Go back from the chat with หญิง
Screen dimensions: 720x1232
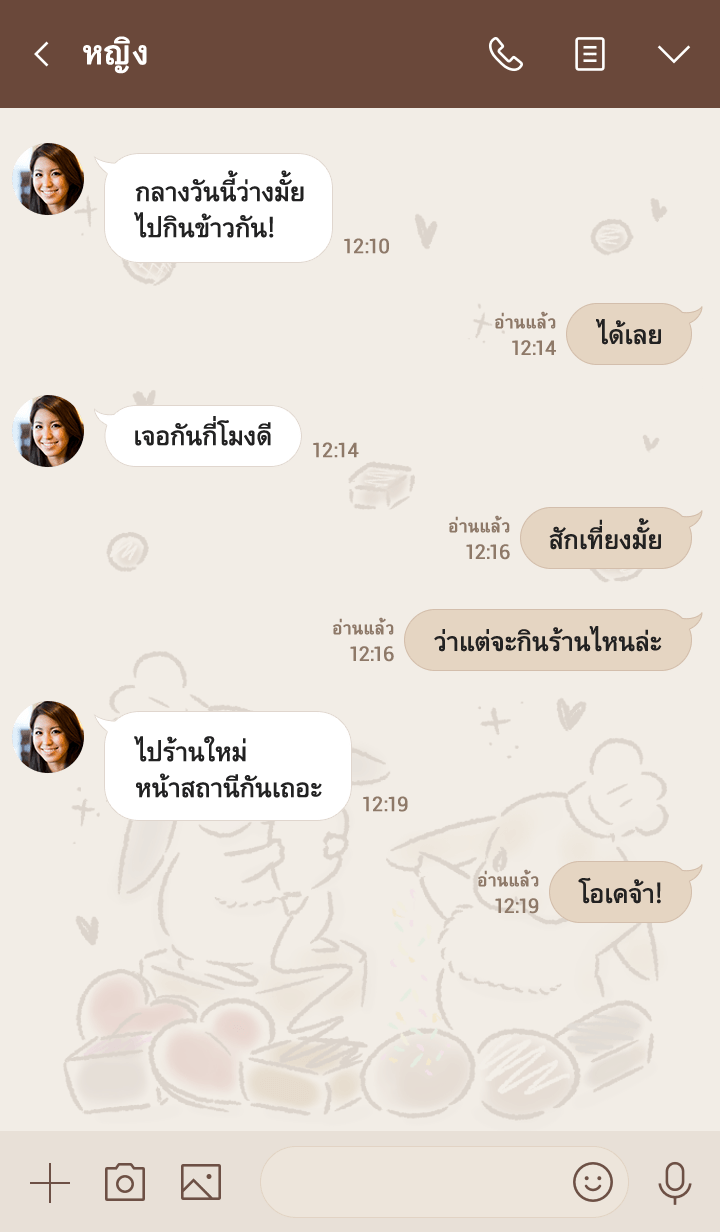[x=41, y=54]
